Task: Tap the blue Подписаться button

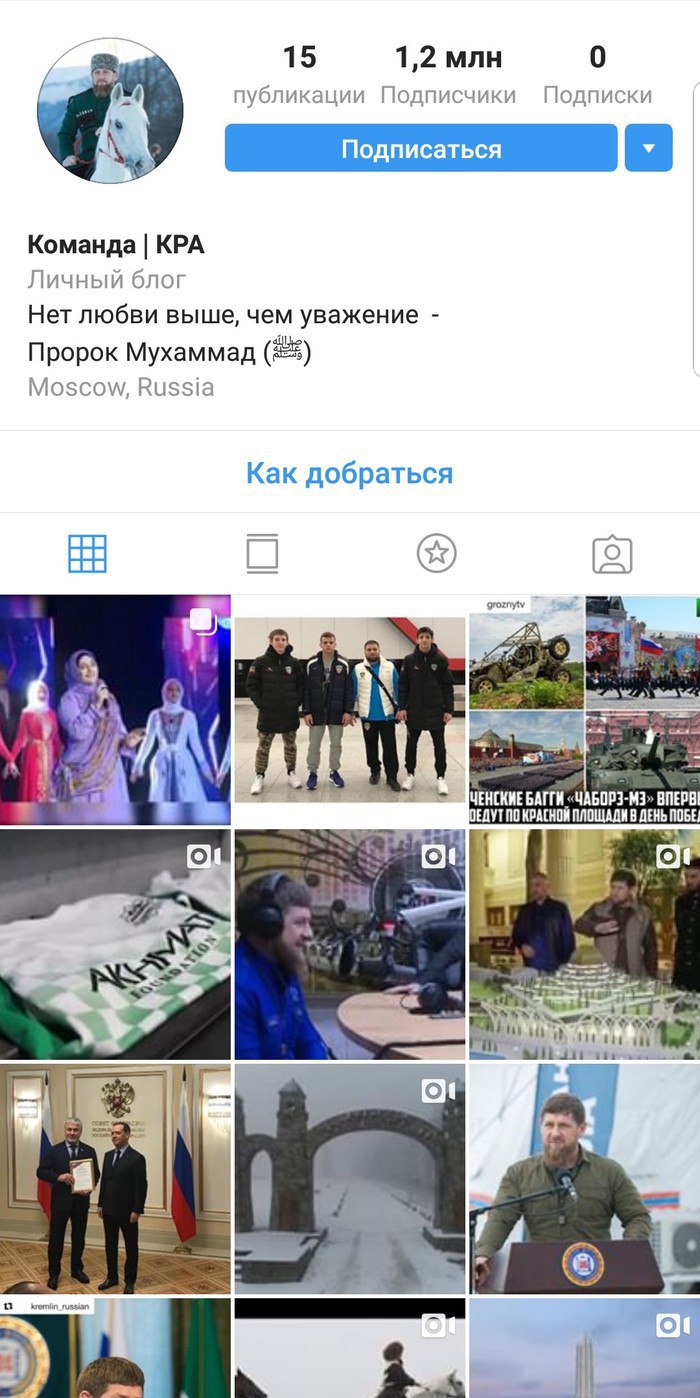Action: pyautogui.click(x=420, y=149)
